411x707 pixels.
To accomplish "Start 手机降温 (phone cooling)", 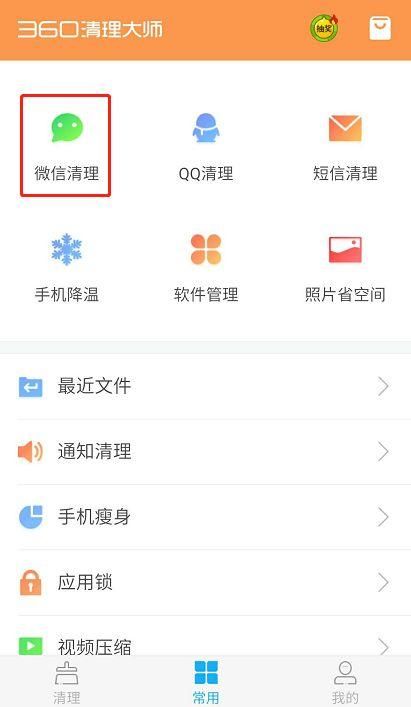I will [x=67, y=267].
